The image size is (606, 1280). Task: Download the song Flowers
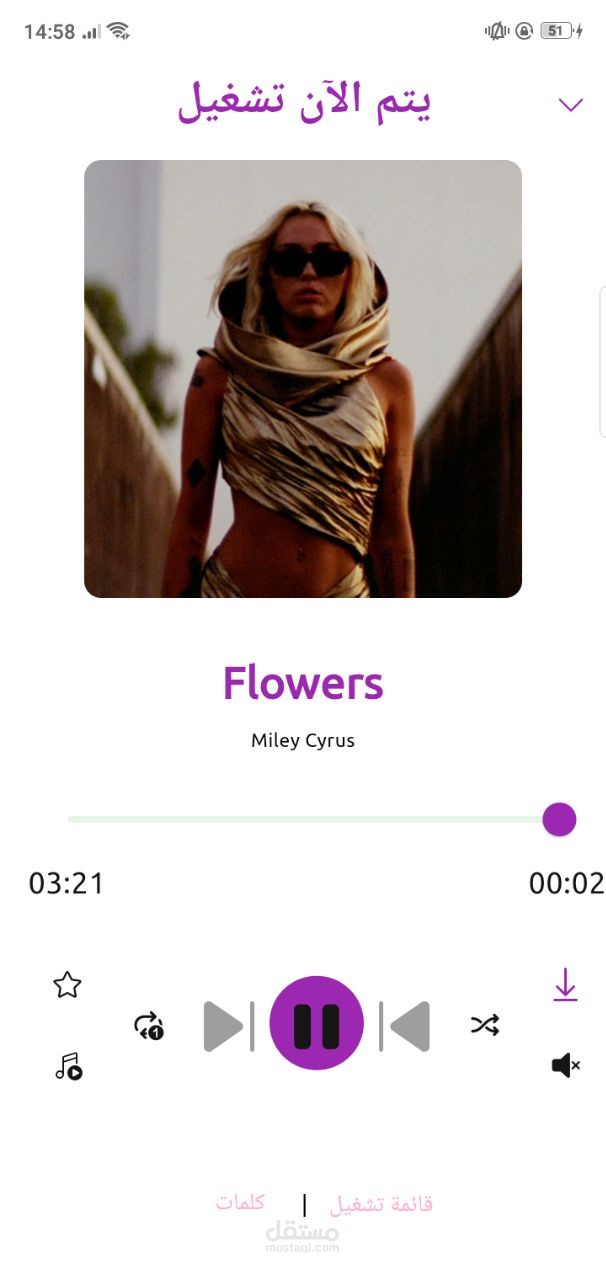[x=565, y=985]
